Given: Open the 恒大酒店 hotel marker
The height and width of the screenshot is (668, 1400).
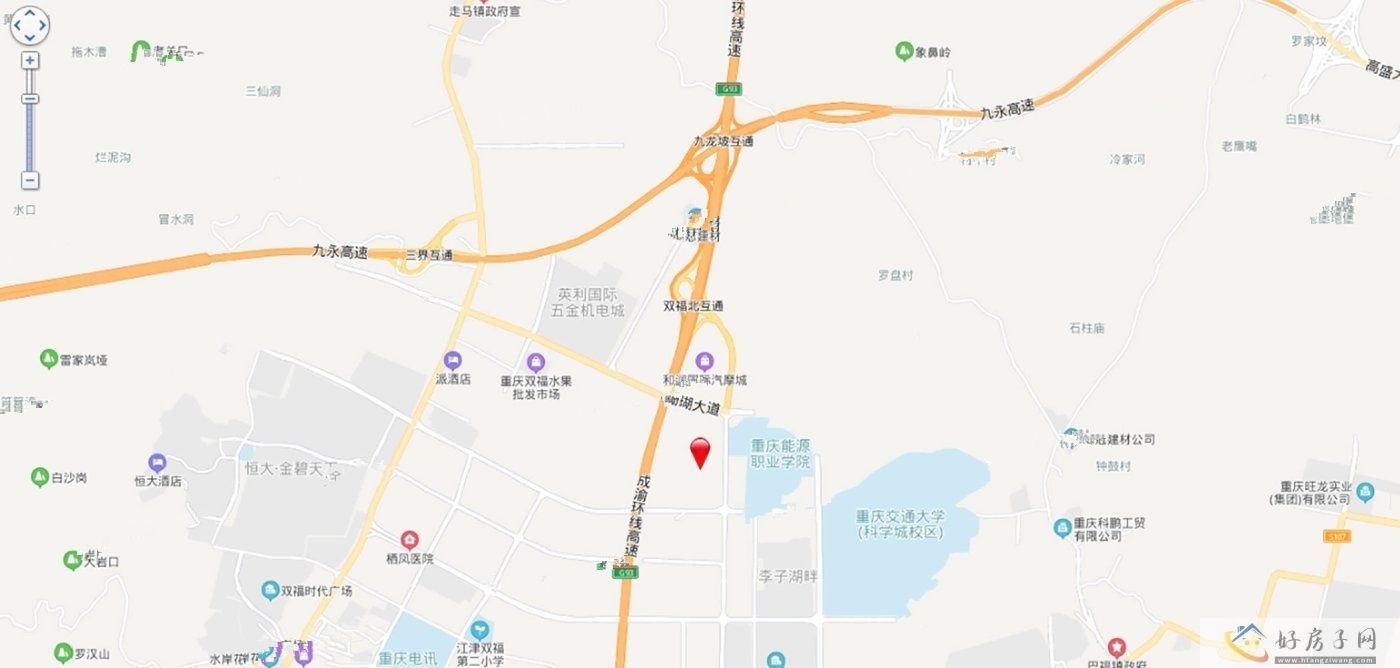Looking at the screenshot, I should coord(157,462).
